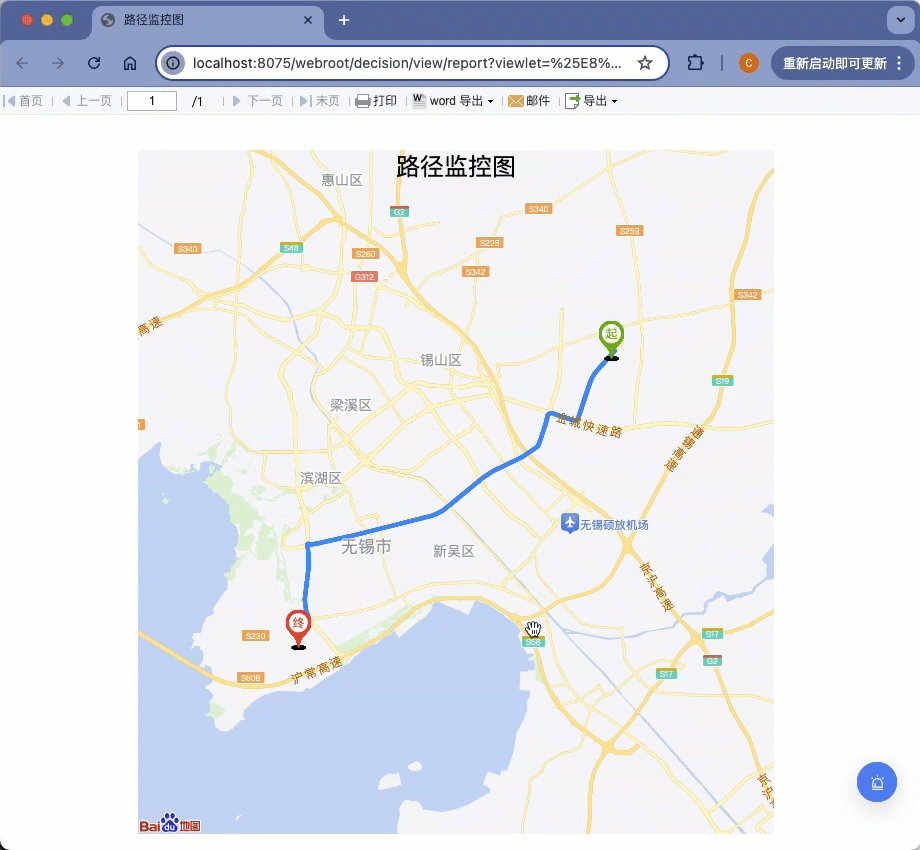Open the profile avatar menu
This screenshot has width=920, height=850.
(749, 63)
